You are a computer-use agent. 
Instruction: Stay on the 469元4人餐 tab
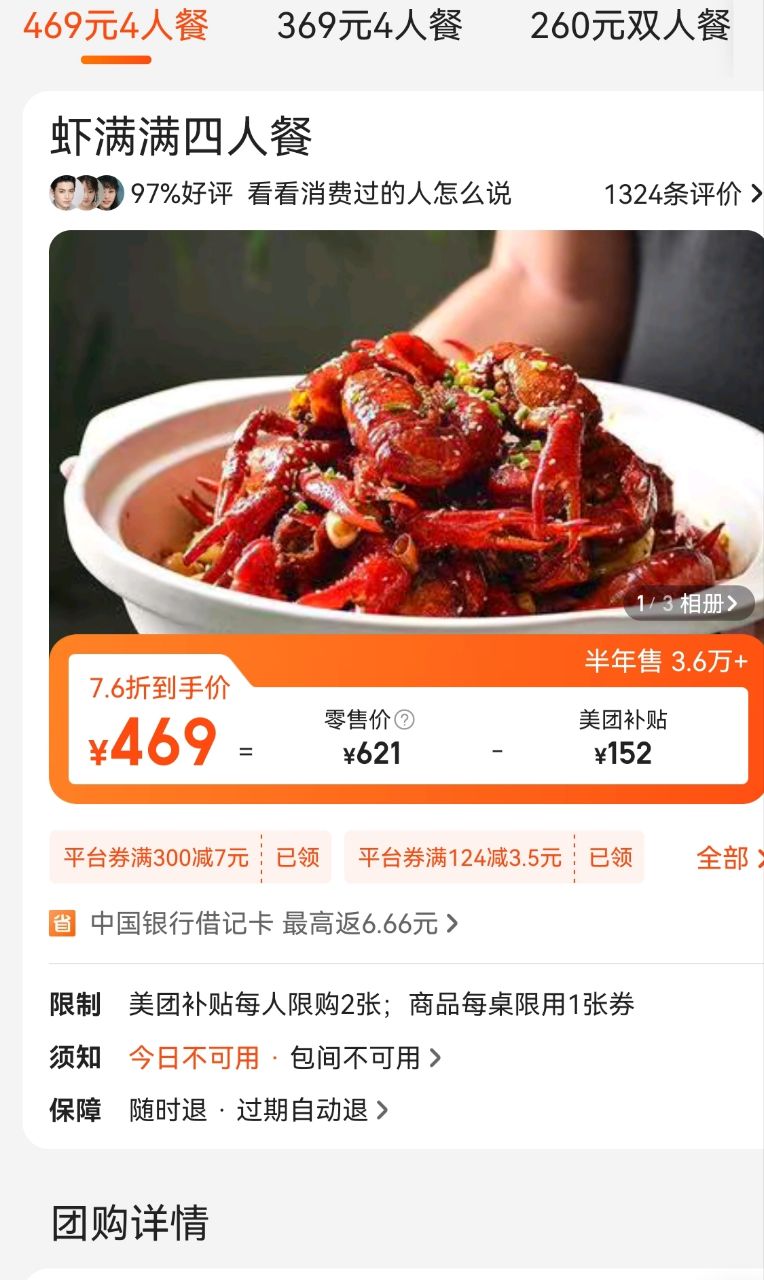pos(116,27)
